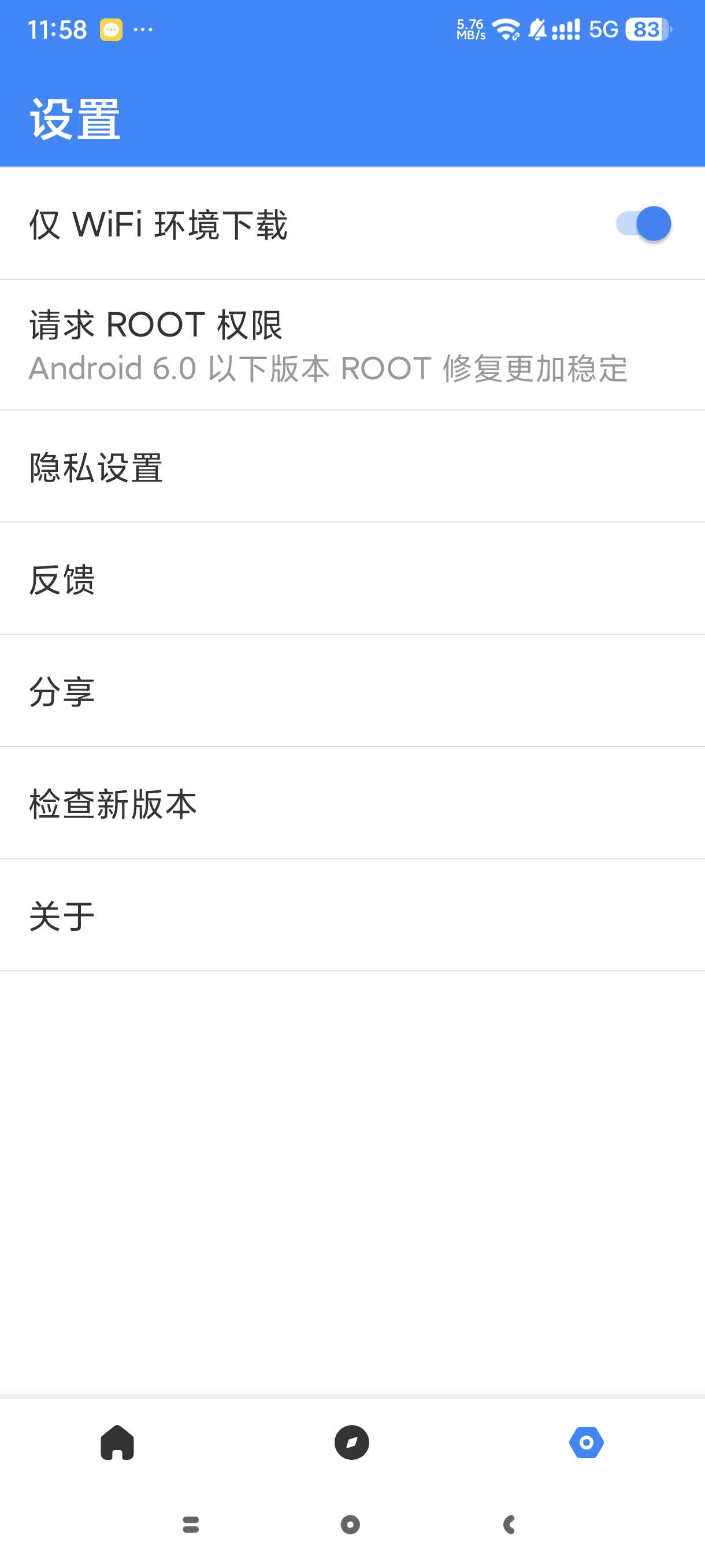The image size is (705, 1568).
Task: Toggle the WiFi-only download switch
Action: [643, 224]
